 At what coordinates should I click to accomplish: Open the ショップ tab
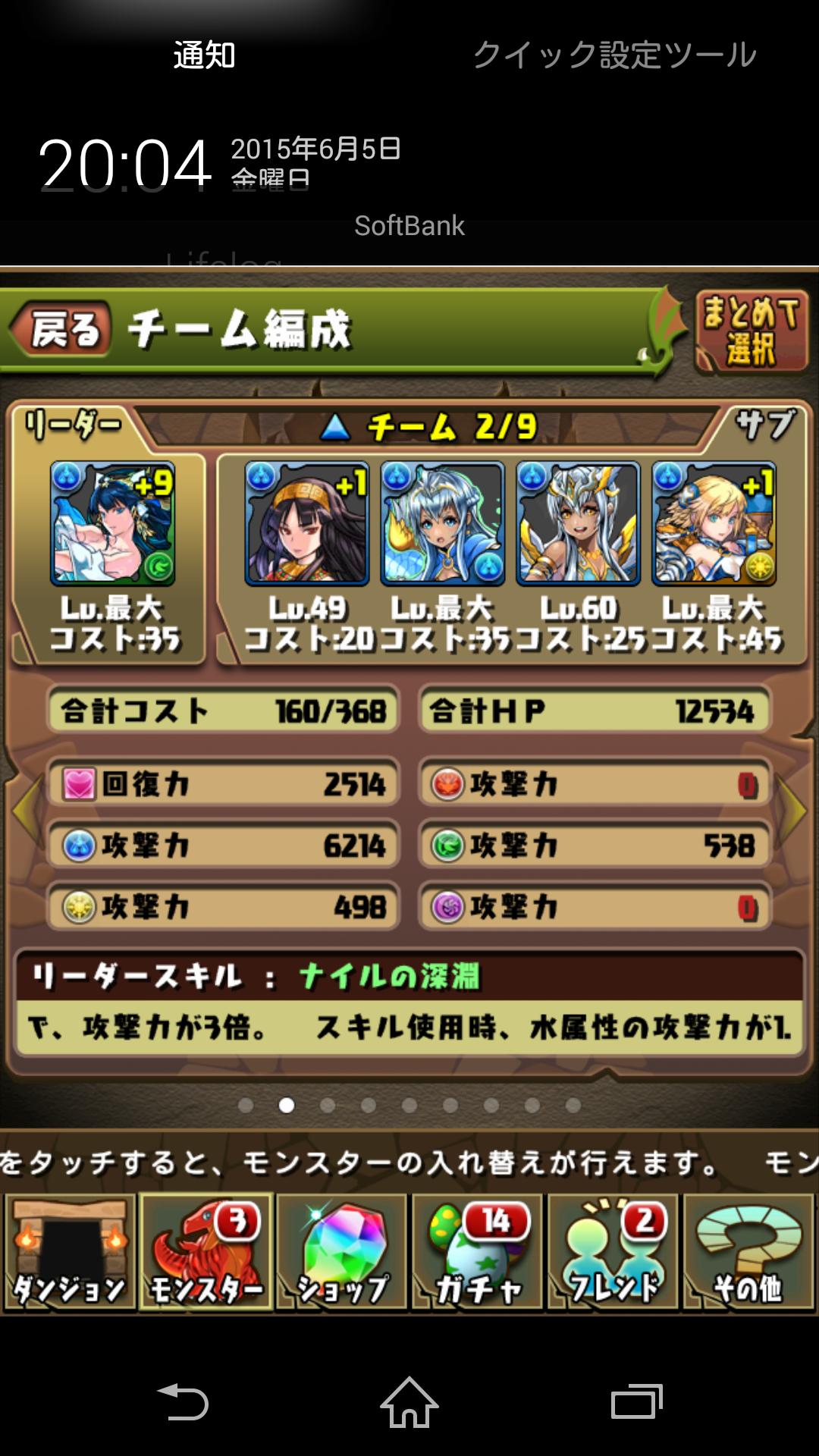342,1252
